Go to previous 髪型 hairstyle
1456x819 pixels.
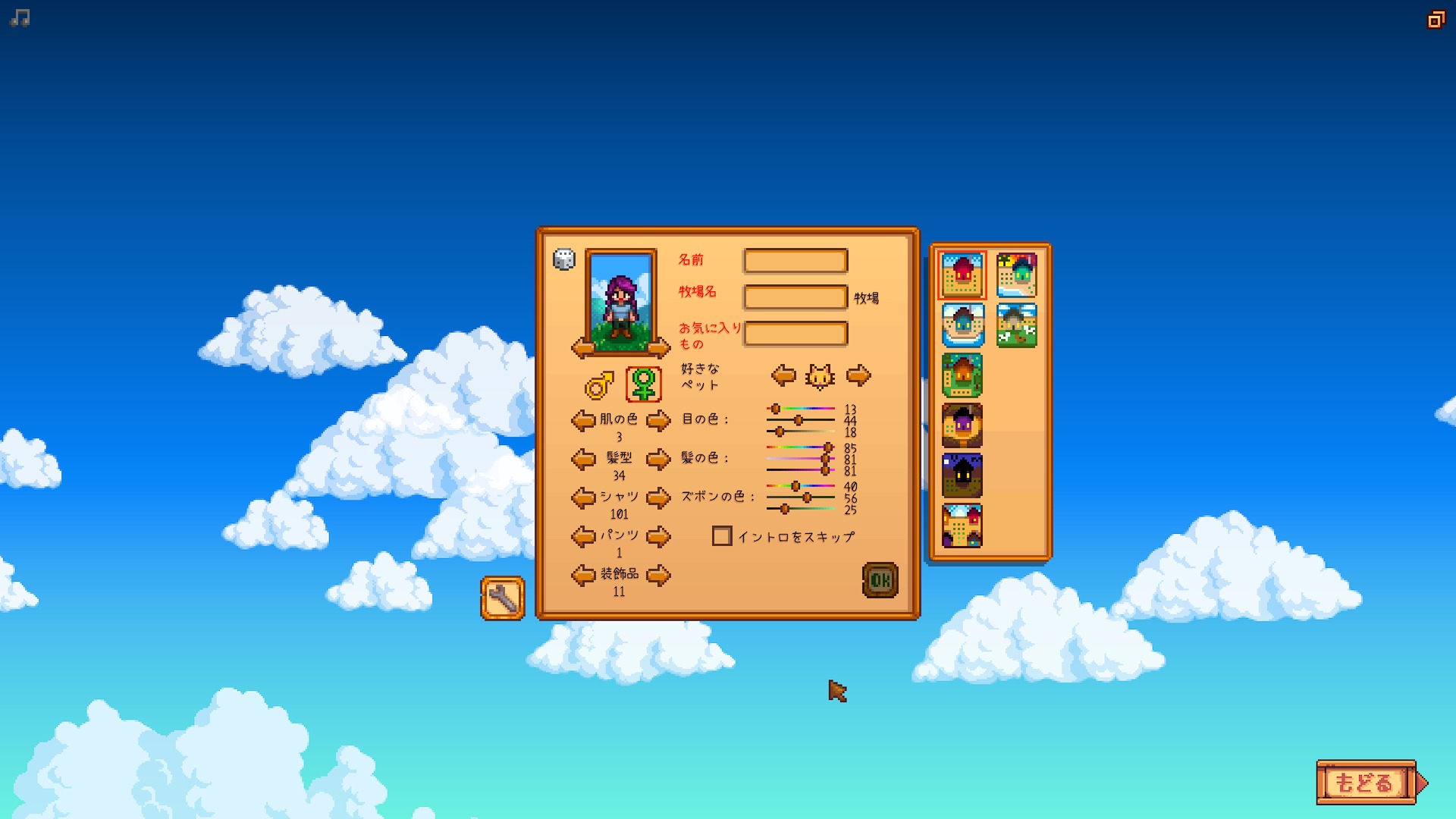pyautogui.click(x=583, y=459)
